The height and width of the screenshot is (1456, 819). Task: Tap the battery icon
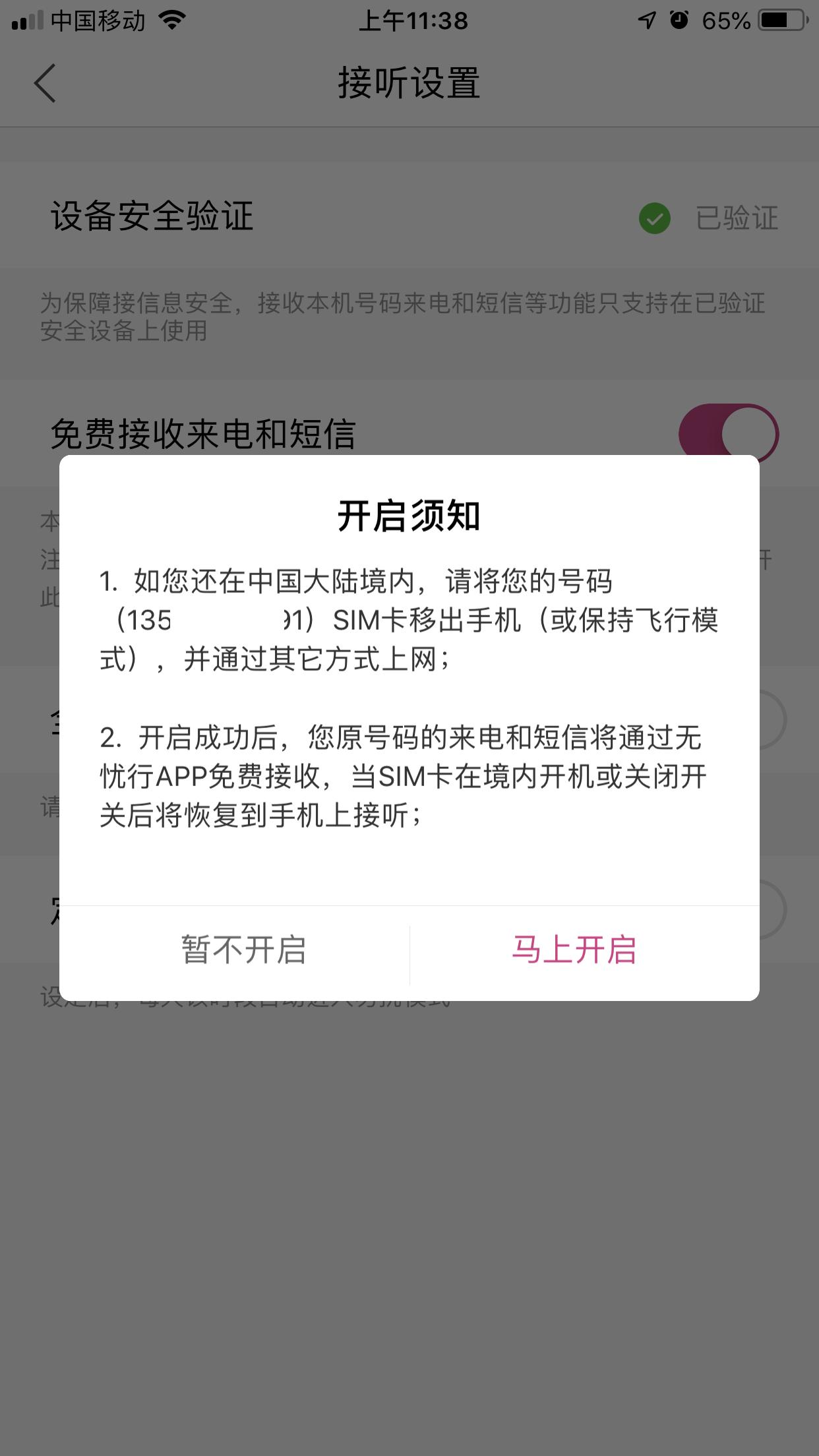click(781, 20)
